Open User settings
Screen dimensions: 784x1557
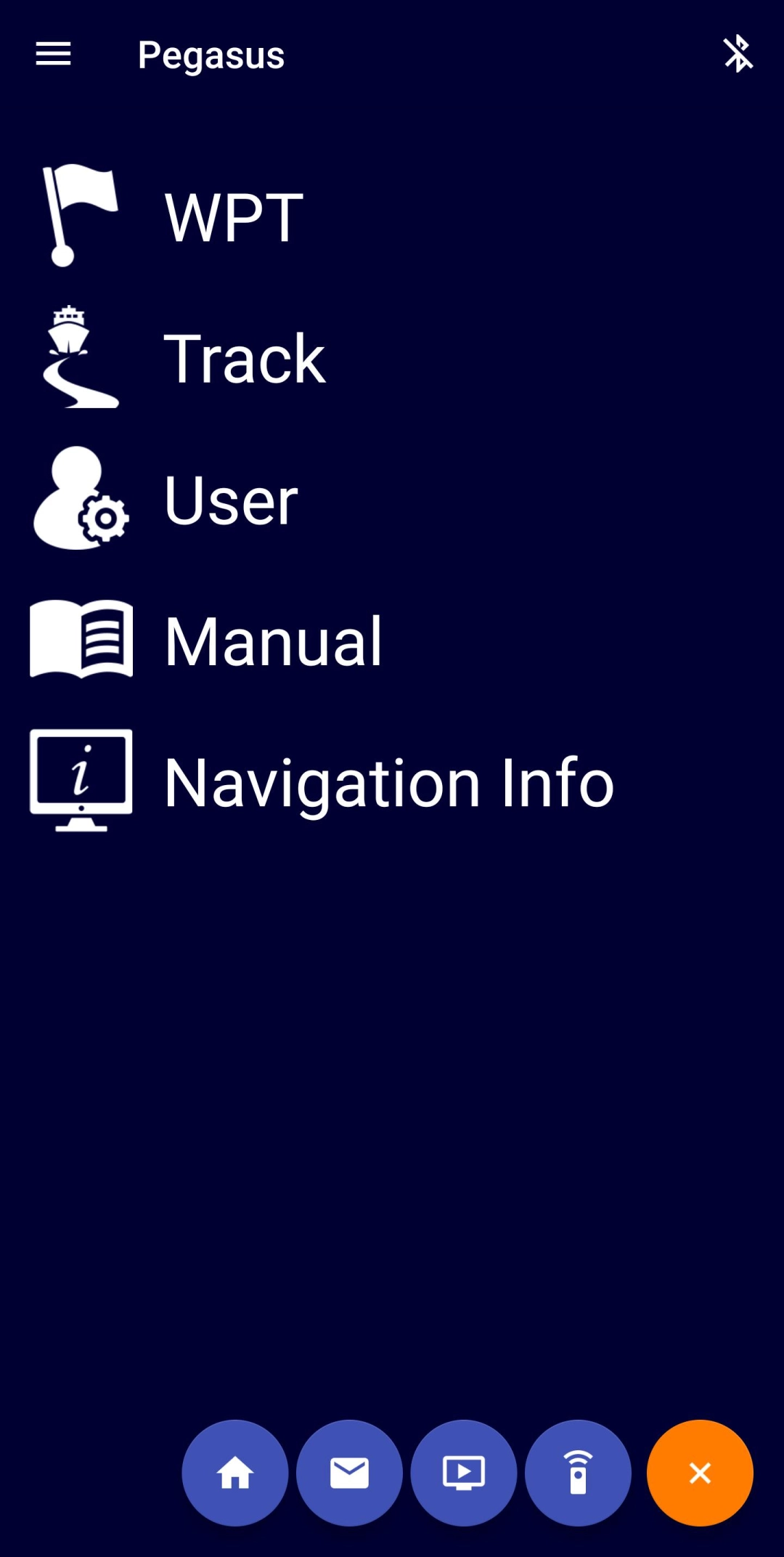[231, 500]
